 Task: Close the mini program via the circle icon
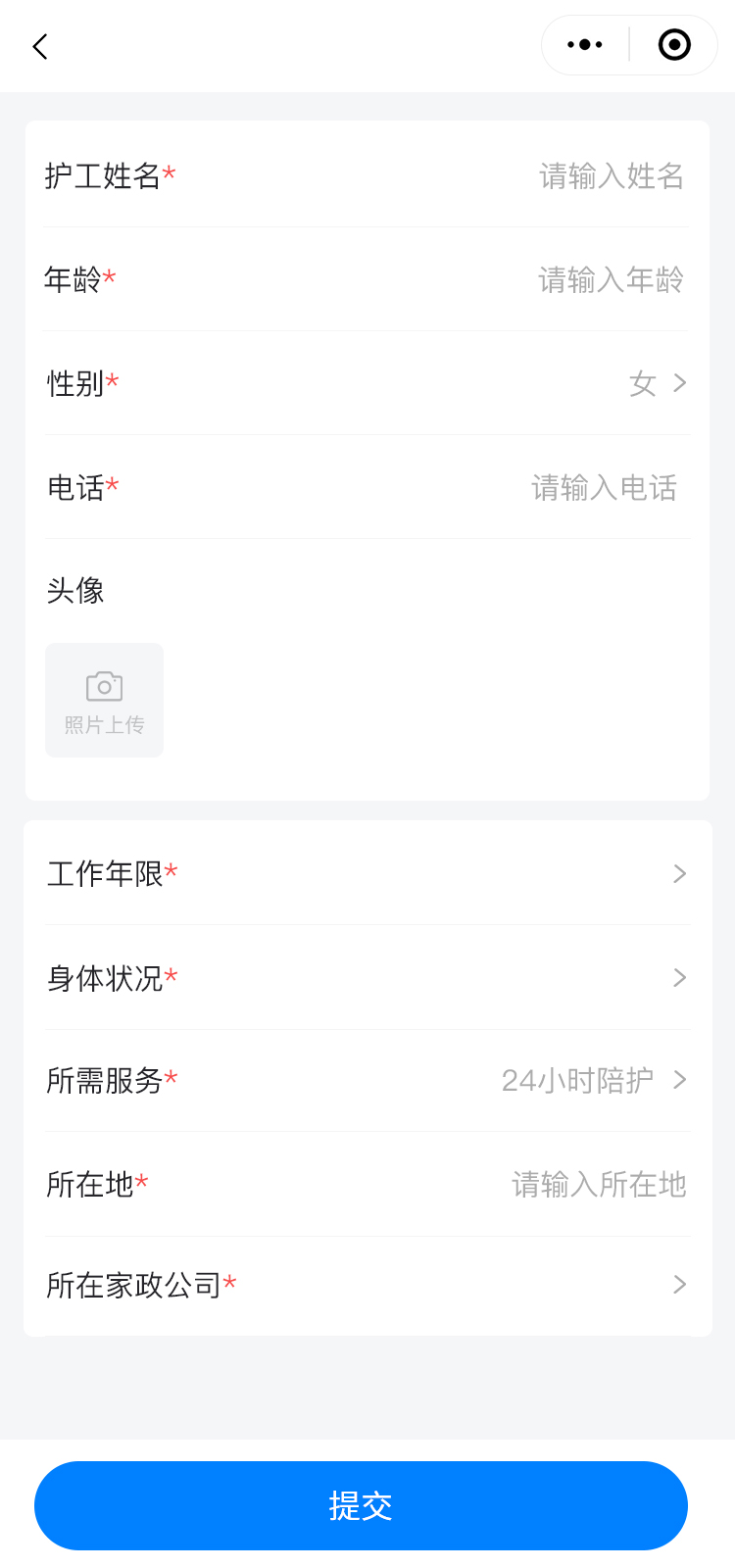click(x=674, y=45)
